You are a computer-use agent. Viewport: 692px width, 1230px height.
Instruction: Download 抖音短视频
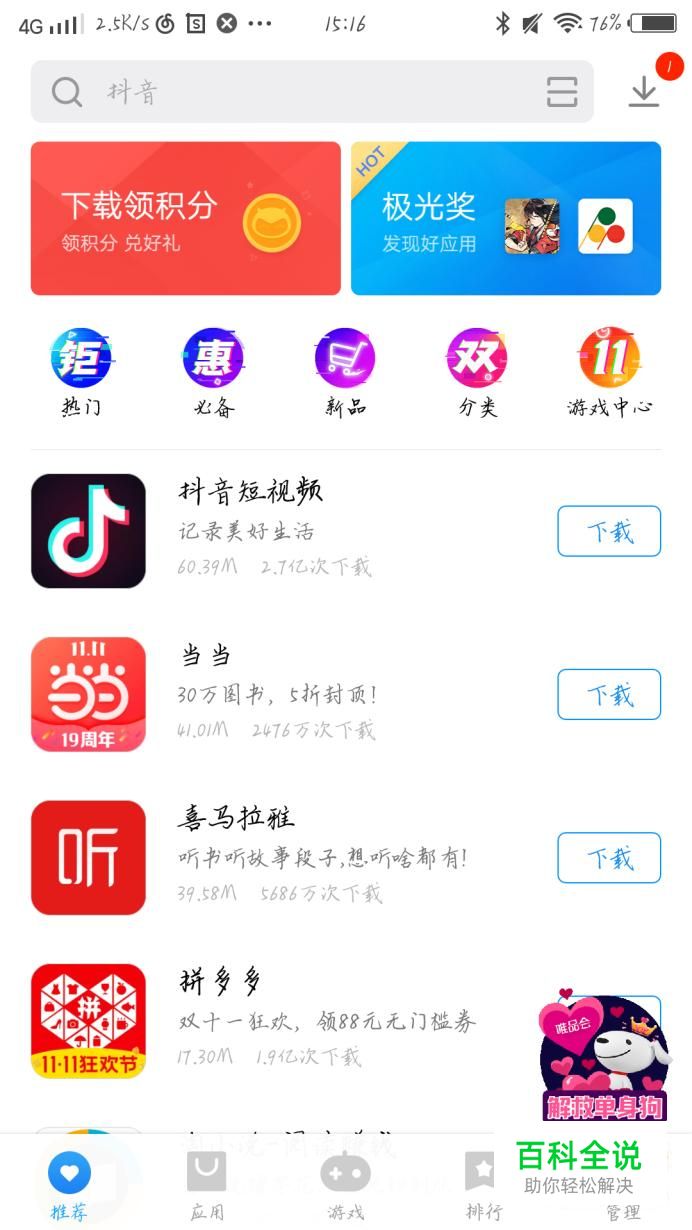coord(609,531)
